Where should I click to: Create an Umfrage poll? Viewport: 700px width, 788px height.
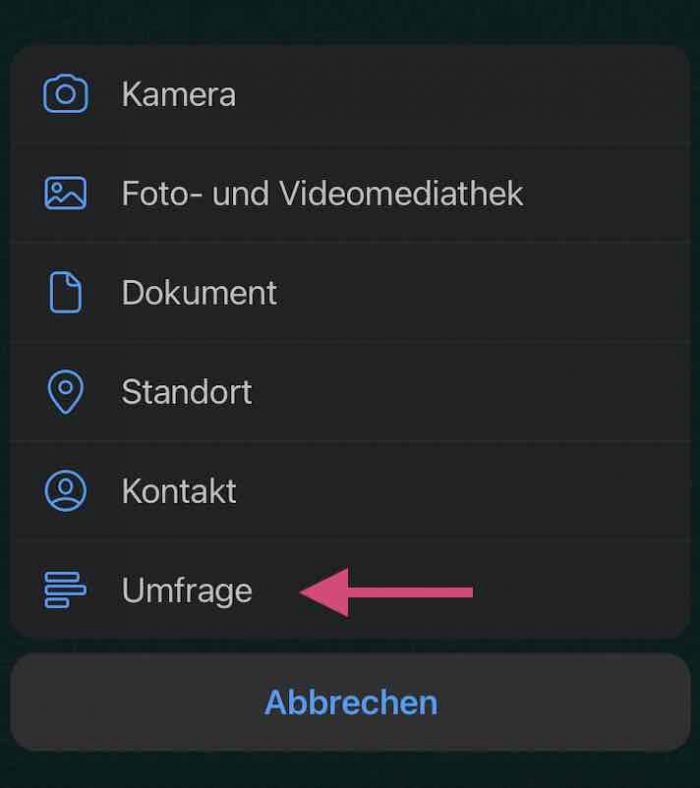[186, 590]
